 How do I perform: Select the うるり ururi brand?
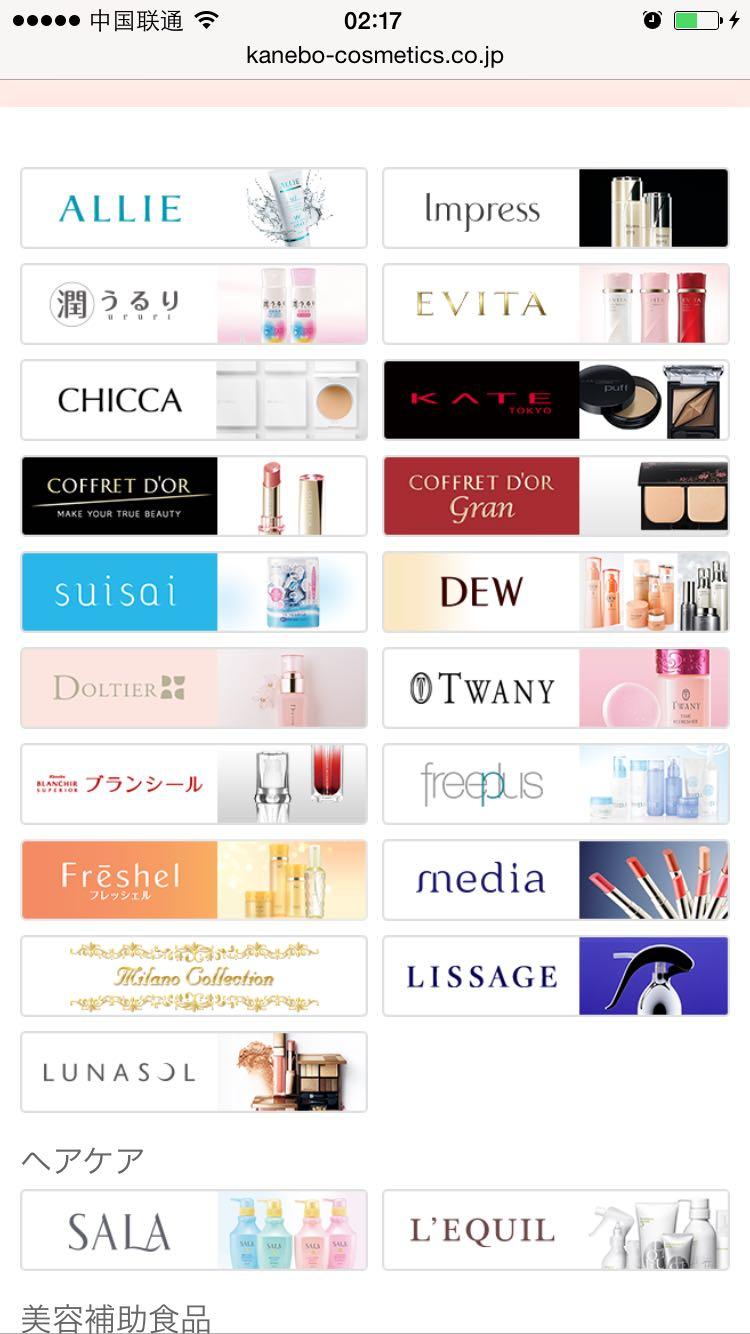click(x=194, y=304)
